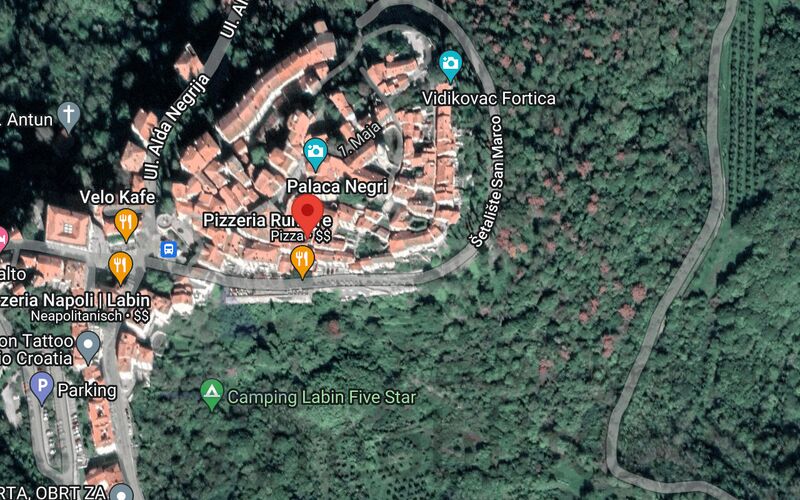Open the Velo Kafe restaurant marker
The image size is (800, 500).
[x=125, y=223]
